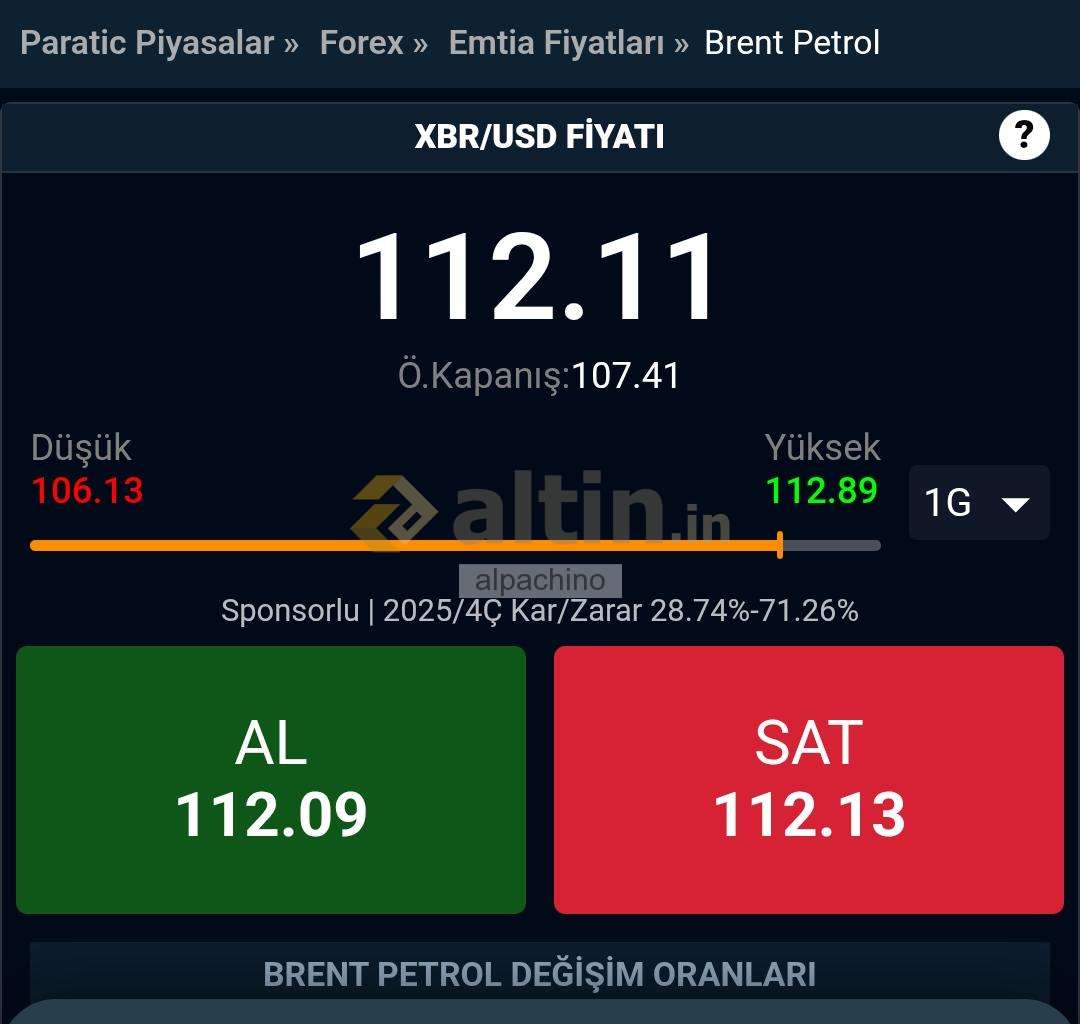This screenshot has height=1024, width=1080.
Task: Tap the question mark help icon
Action: coord(1024,135)
